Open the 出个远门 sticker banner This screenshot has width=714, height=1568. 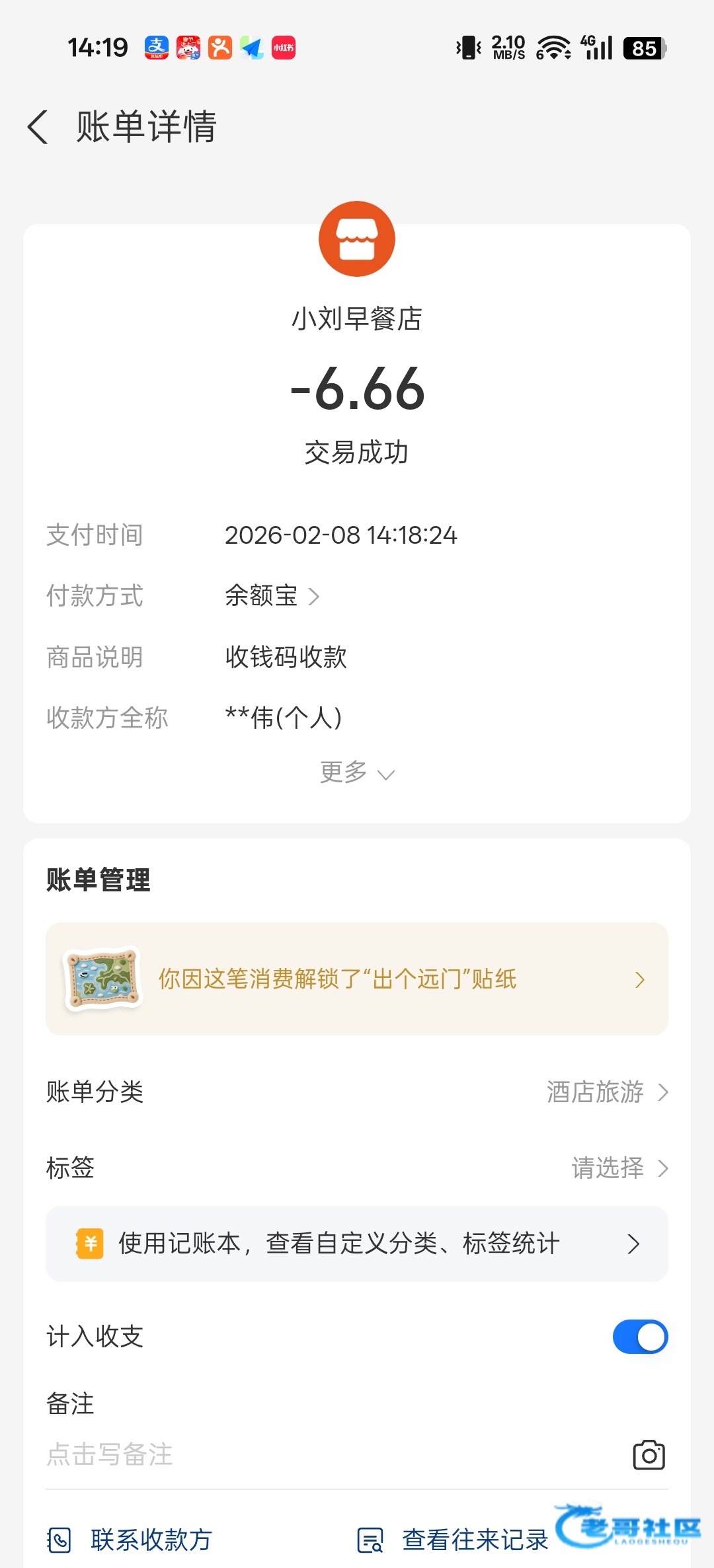click(x=356, y=979)
